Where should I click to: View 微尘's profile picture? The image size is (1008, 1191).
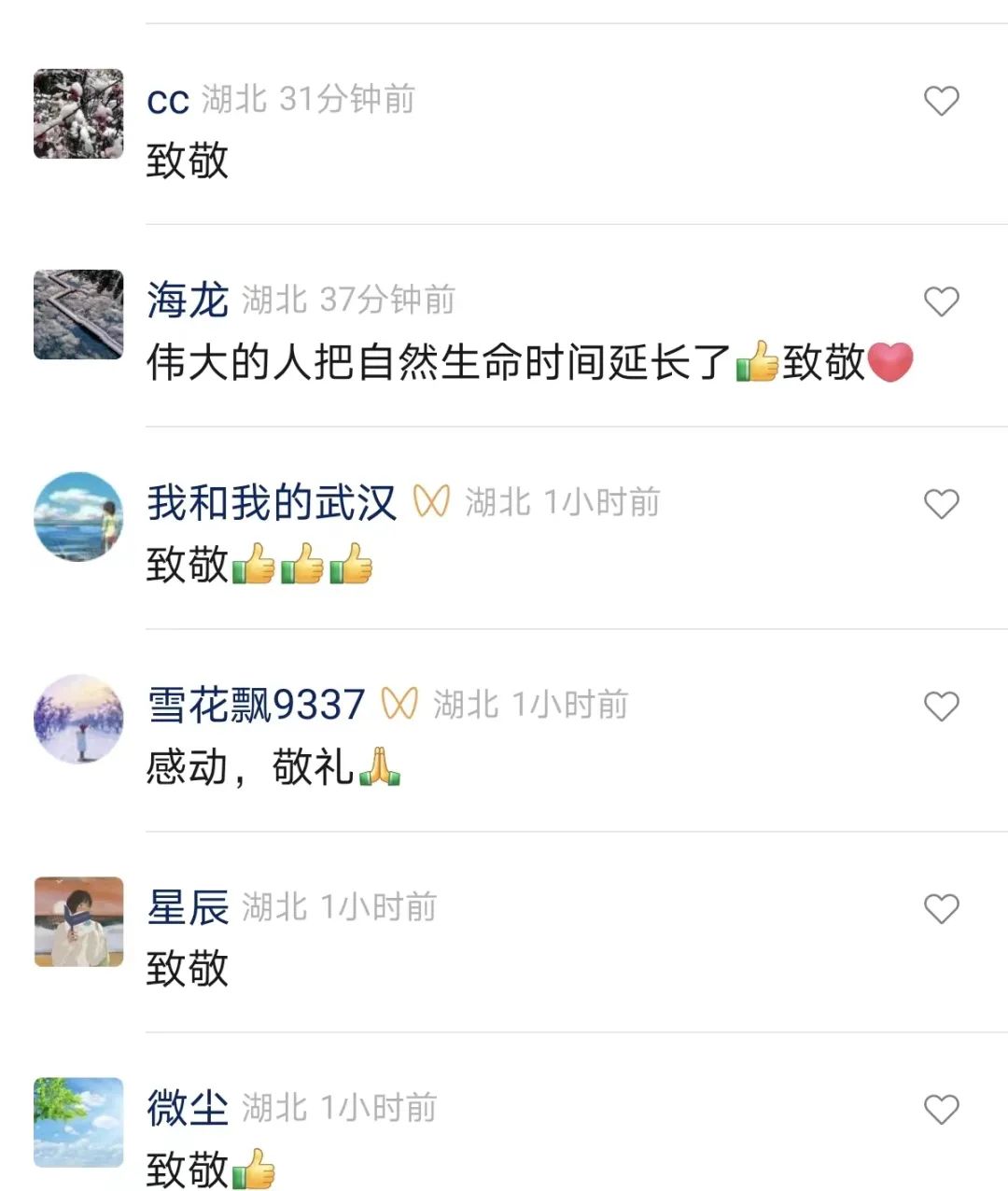tap(78, 1123)
